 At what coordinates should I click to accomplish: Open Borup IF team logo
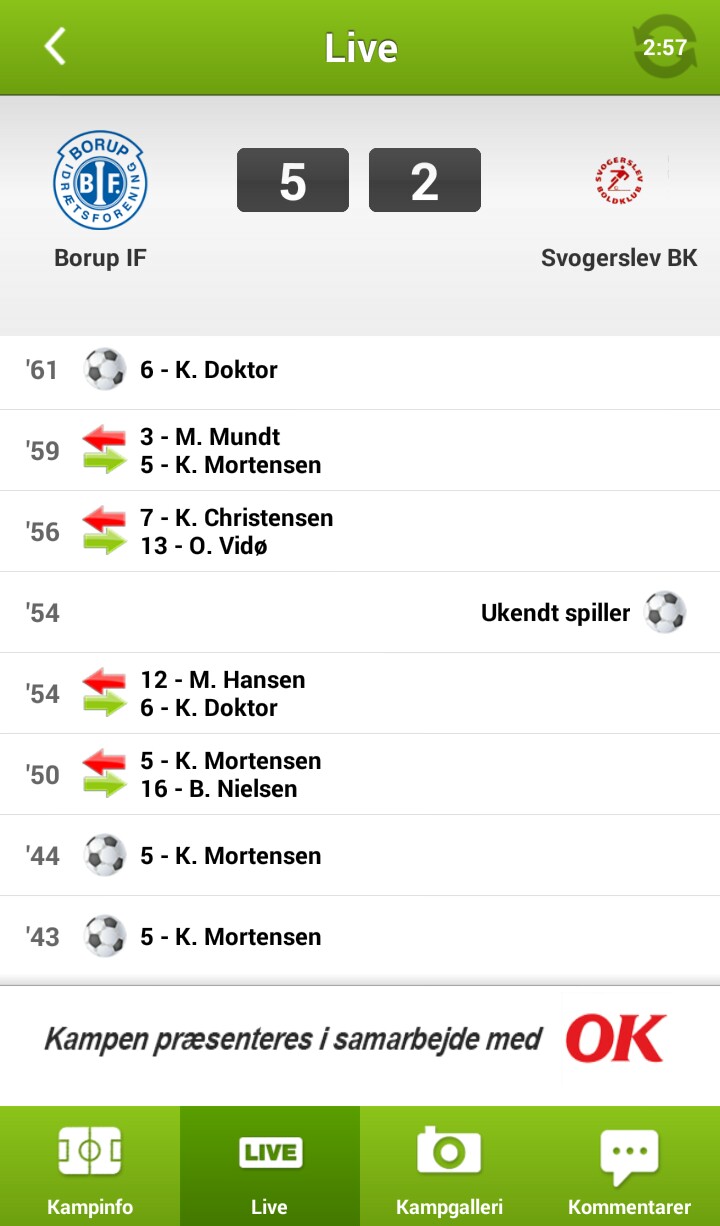point(100,182)
